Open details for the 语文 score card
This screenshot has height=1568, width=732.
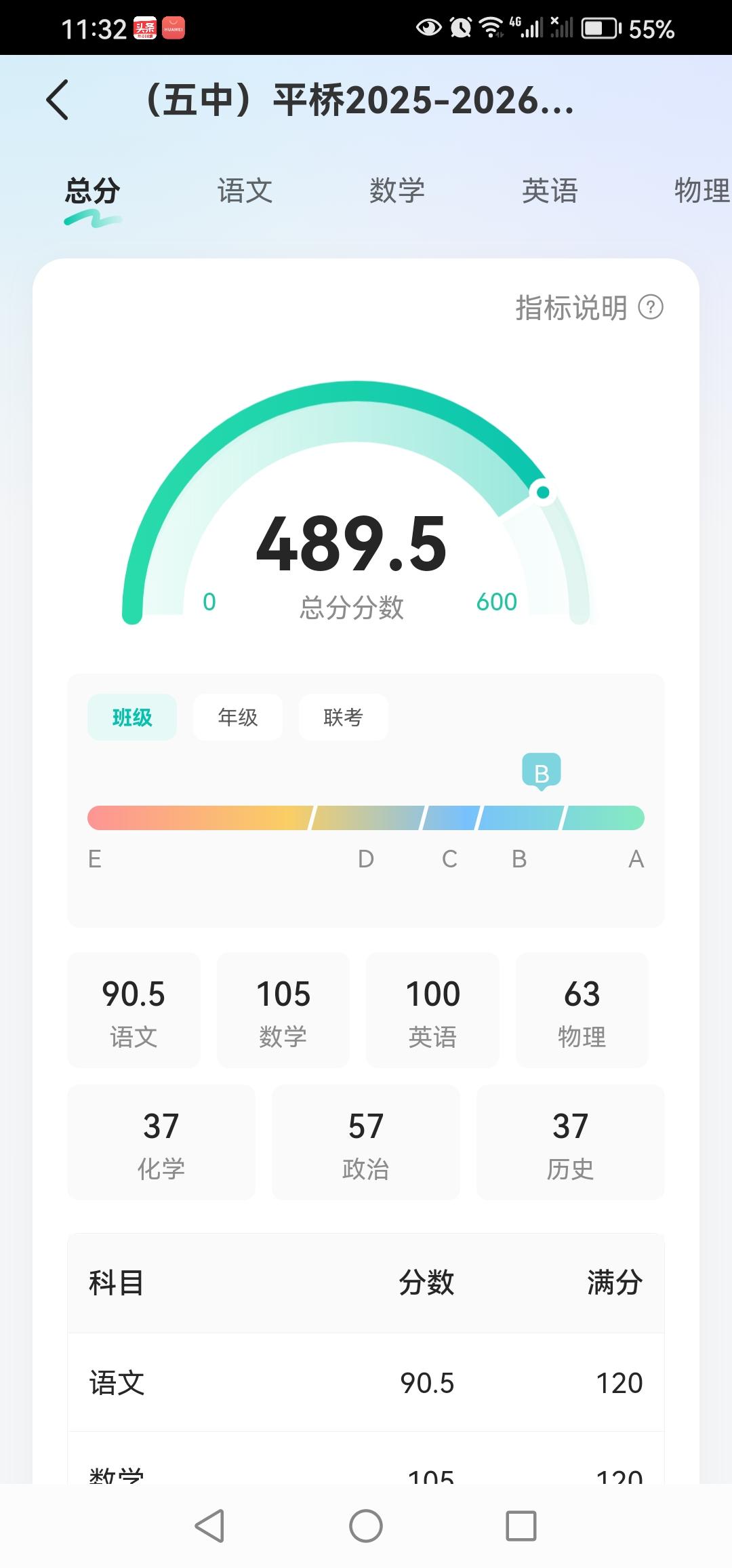134,1010
